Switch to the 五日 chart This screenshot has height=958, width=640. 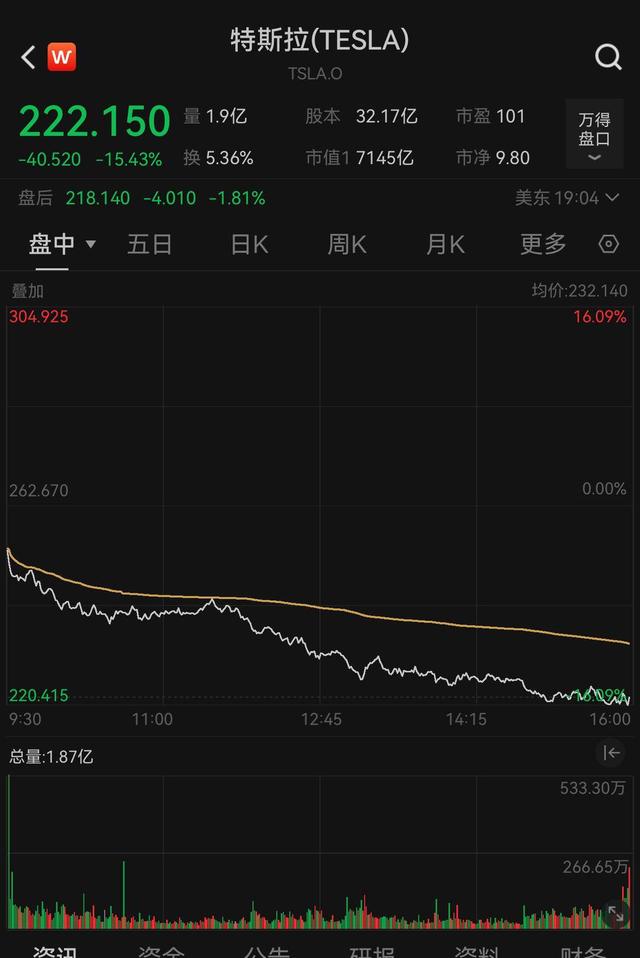[150, 244]
